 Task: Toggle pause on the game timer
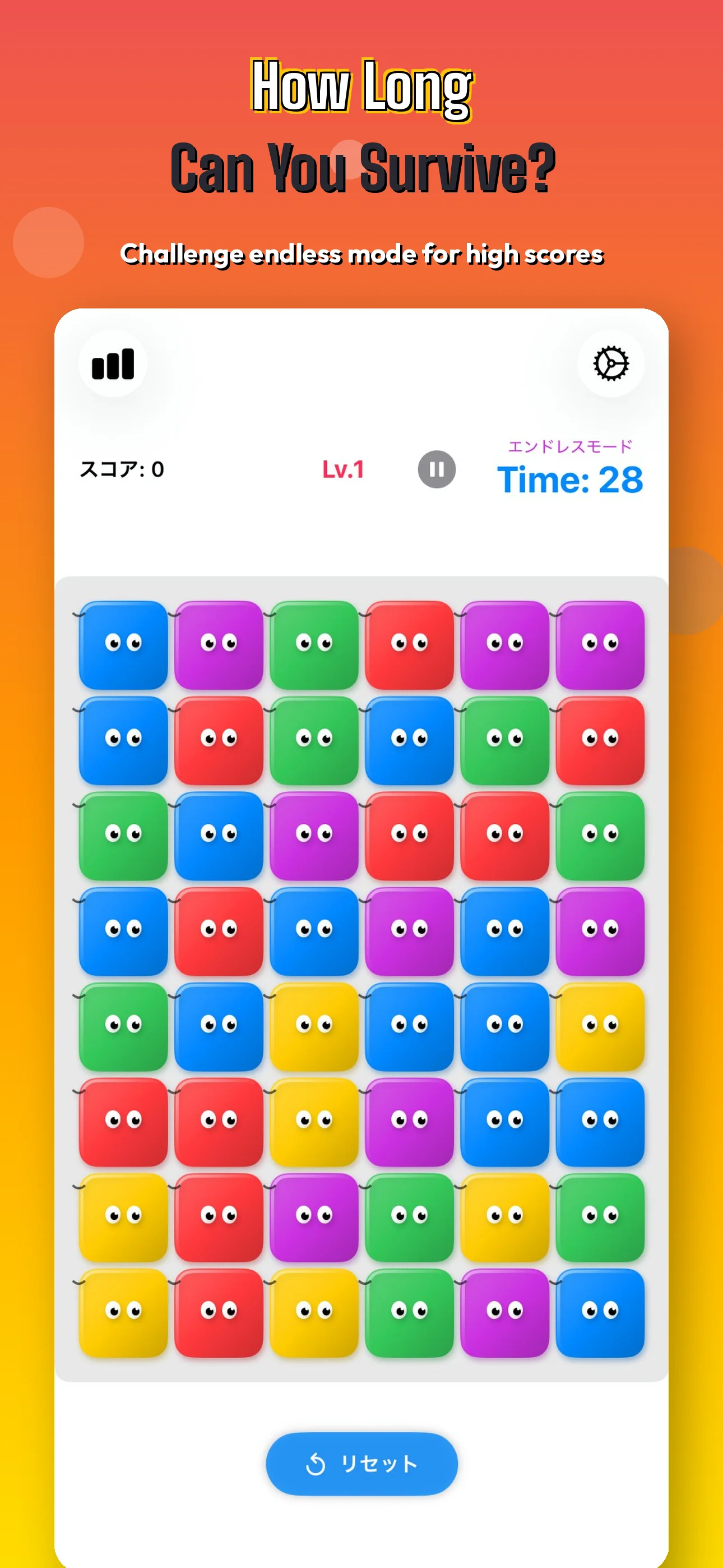click(x=437, y=469)
